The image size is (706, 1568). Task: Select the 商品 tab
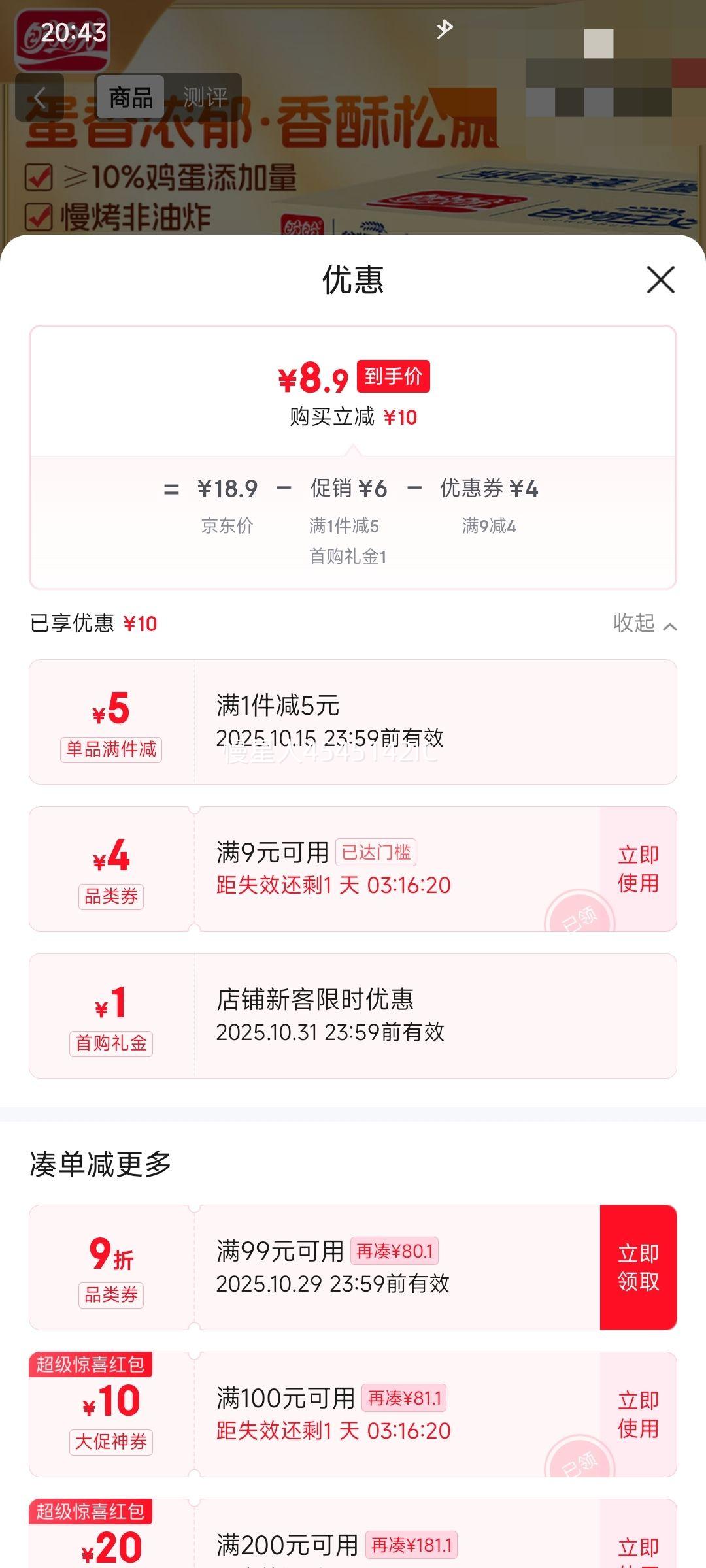(131, 98)
